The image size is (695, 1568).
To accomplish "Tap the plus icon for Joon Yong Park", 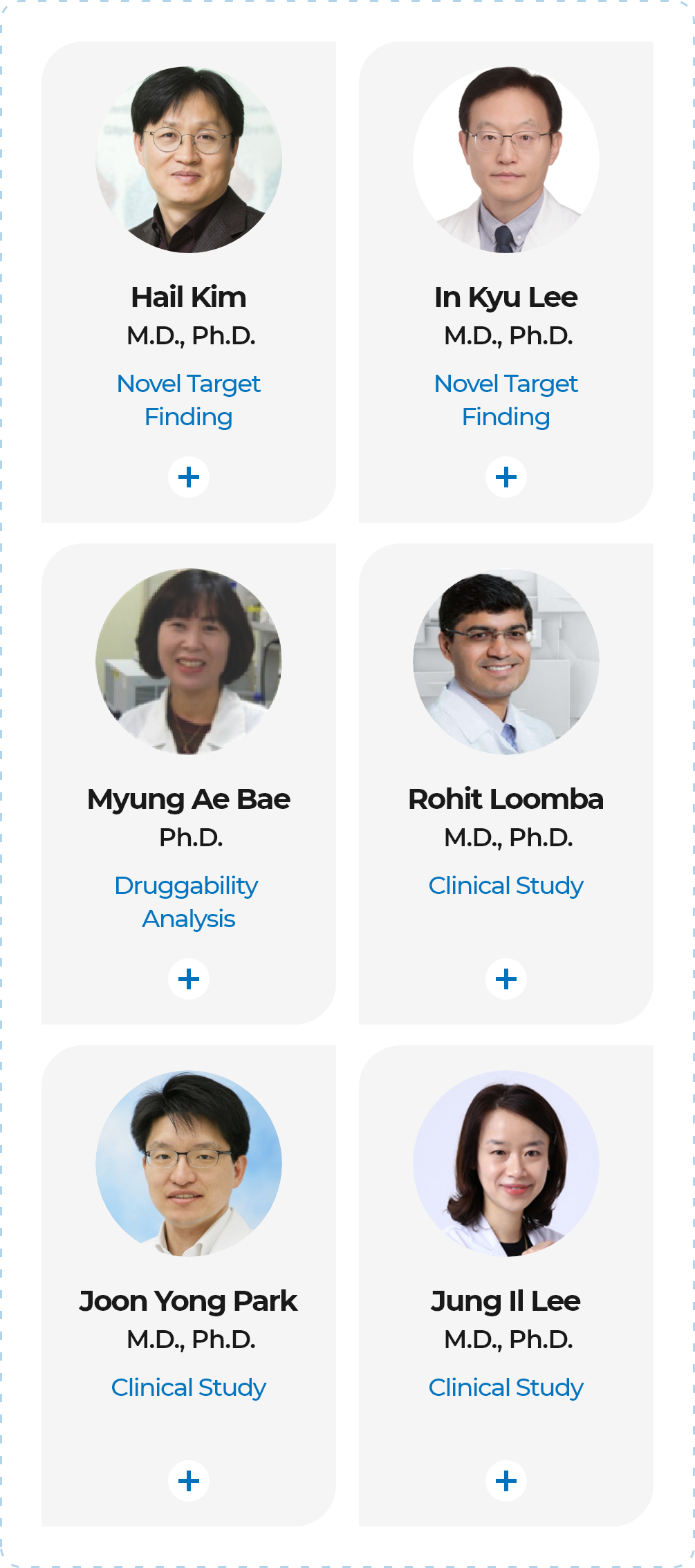I will click(189, 1481).
